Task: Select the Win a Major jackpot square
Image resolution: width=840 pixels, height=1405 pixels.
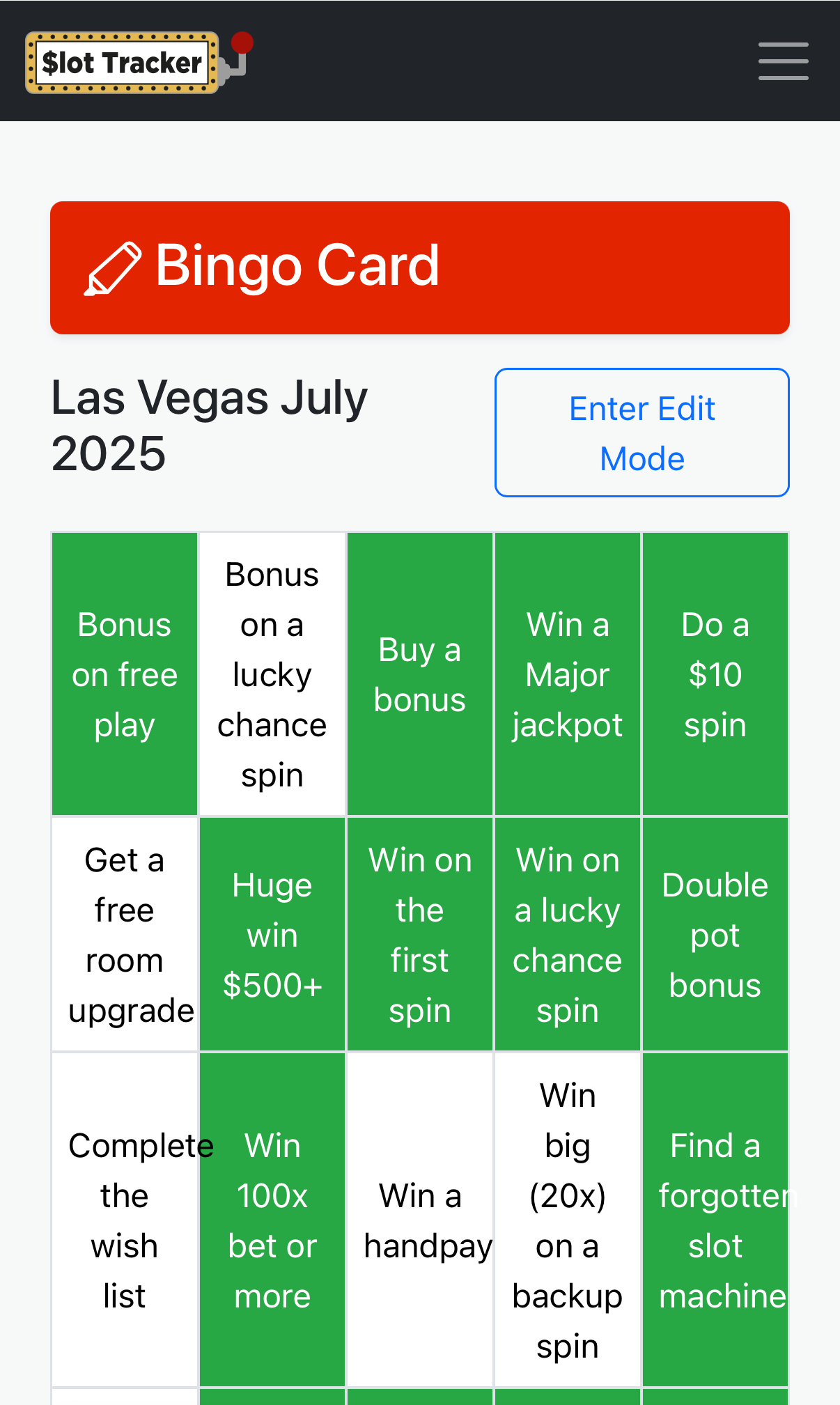Action: (x=568, y=674)
